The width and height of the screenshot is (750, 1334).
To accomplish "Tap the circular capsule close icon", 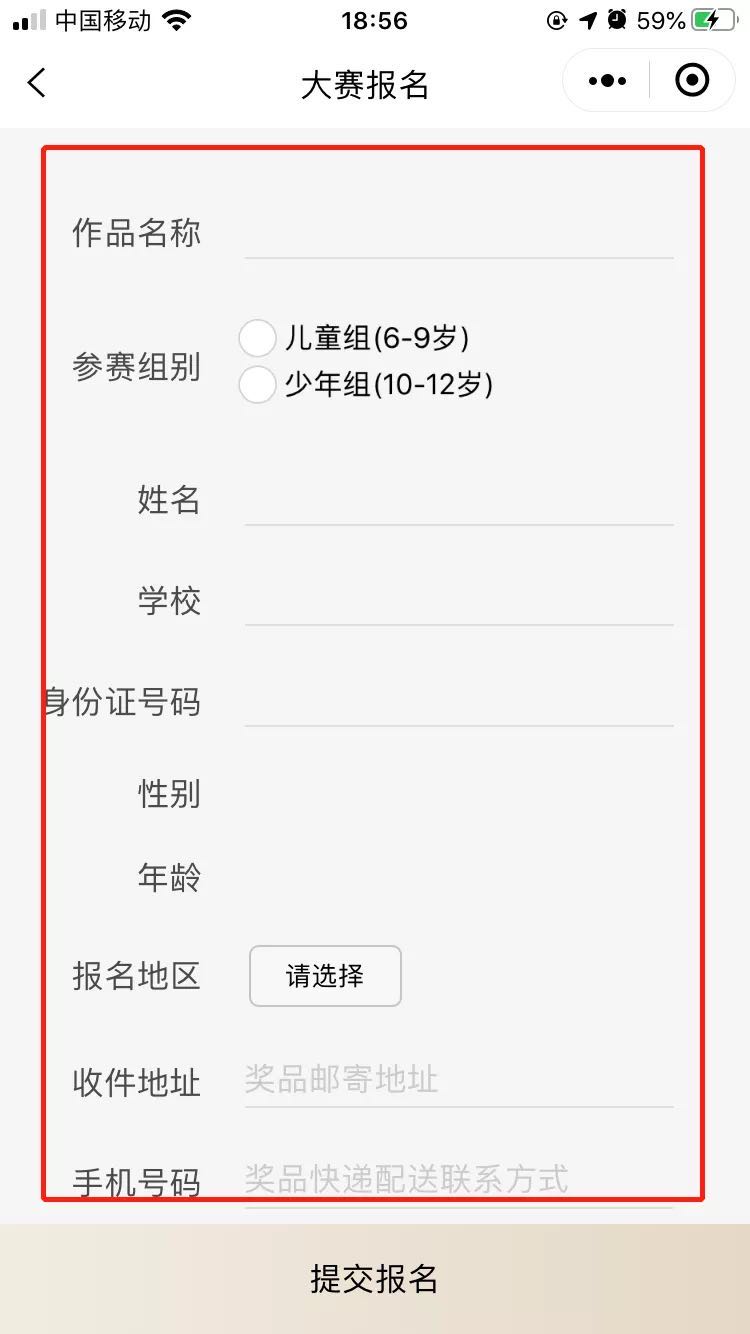I will [x=691, y=81].
